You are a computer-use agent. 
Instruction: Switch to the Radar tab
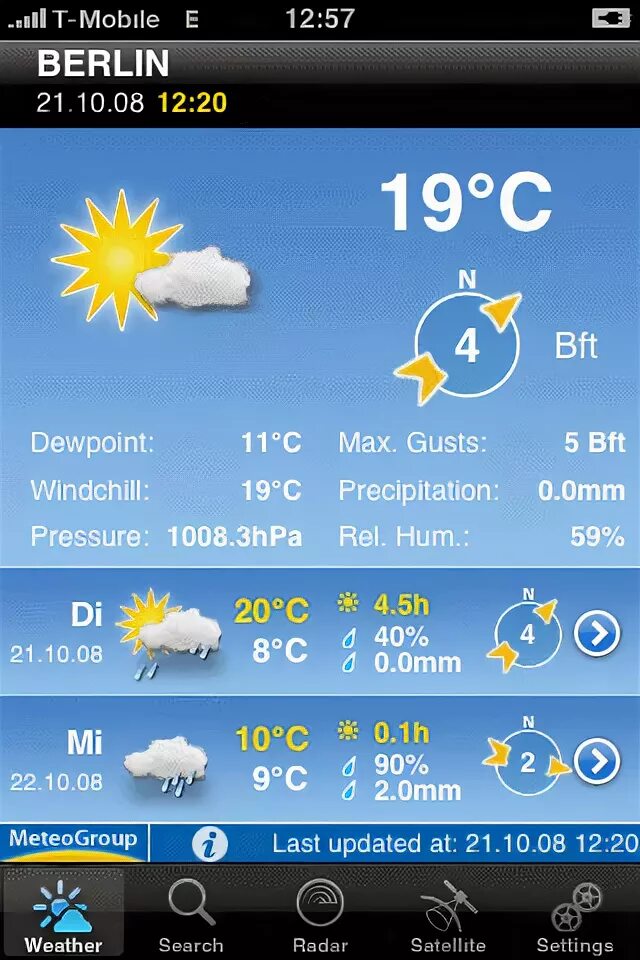(x=320, y=915)
